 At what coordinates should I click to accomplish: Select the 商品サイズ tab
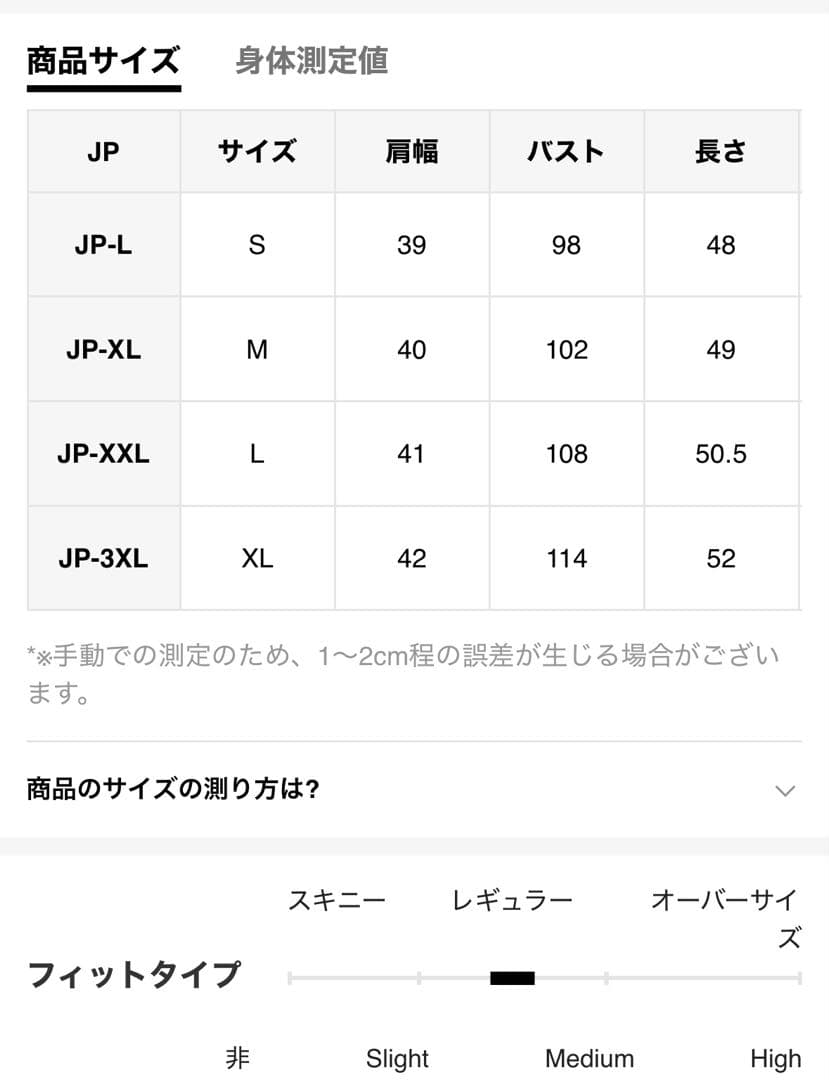104,61
